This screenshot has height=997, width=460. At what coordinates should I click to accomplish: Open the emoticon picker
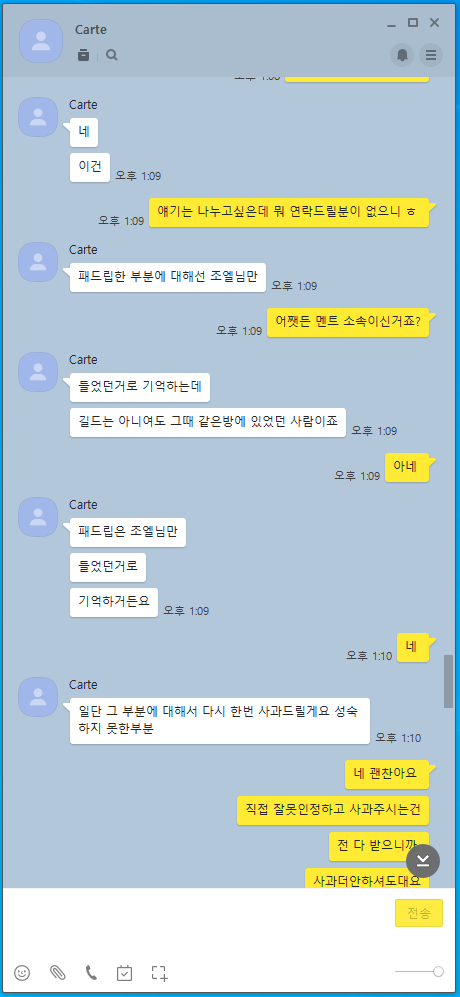click(22, 972)
